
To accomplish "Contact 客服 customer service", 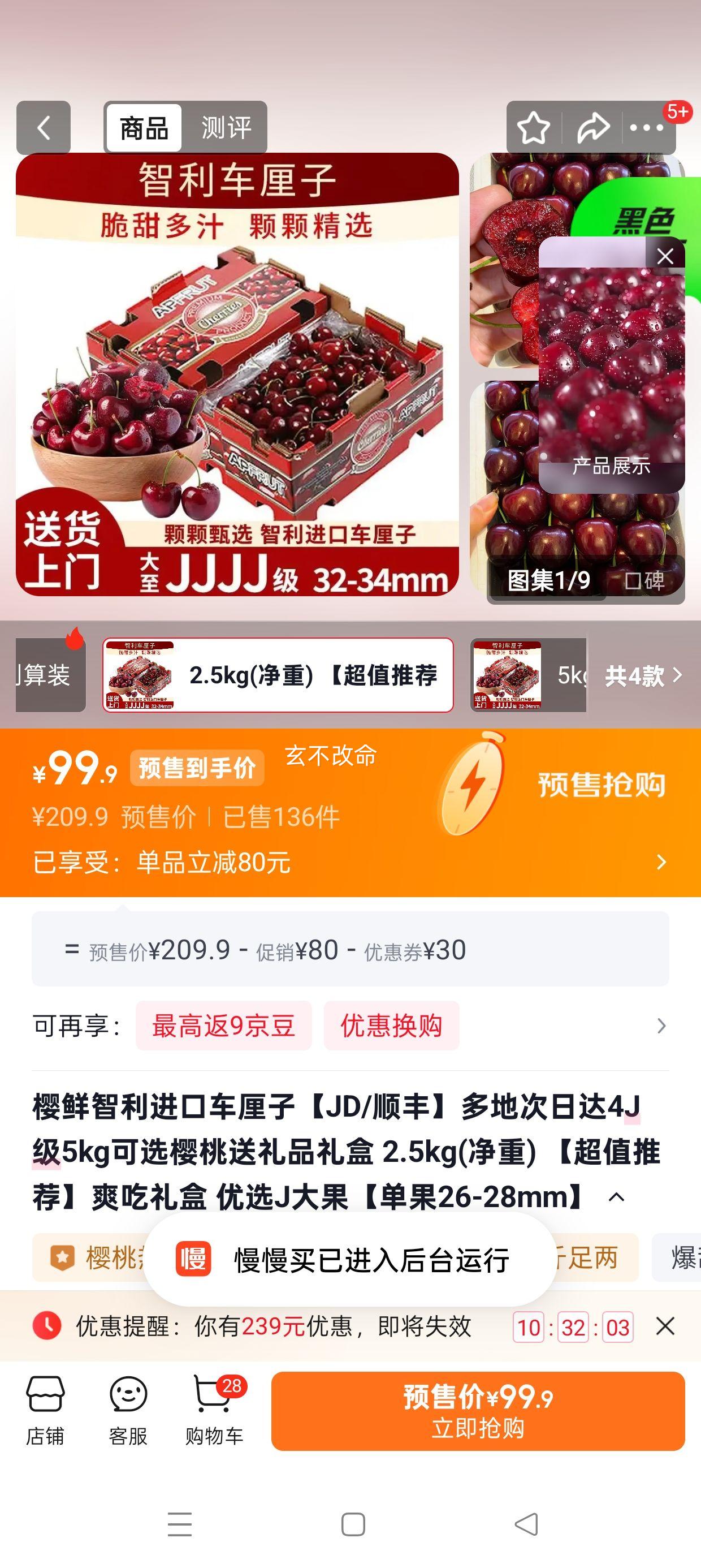I will (128, 1407).
